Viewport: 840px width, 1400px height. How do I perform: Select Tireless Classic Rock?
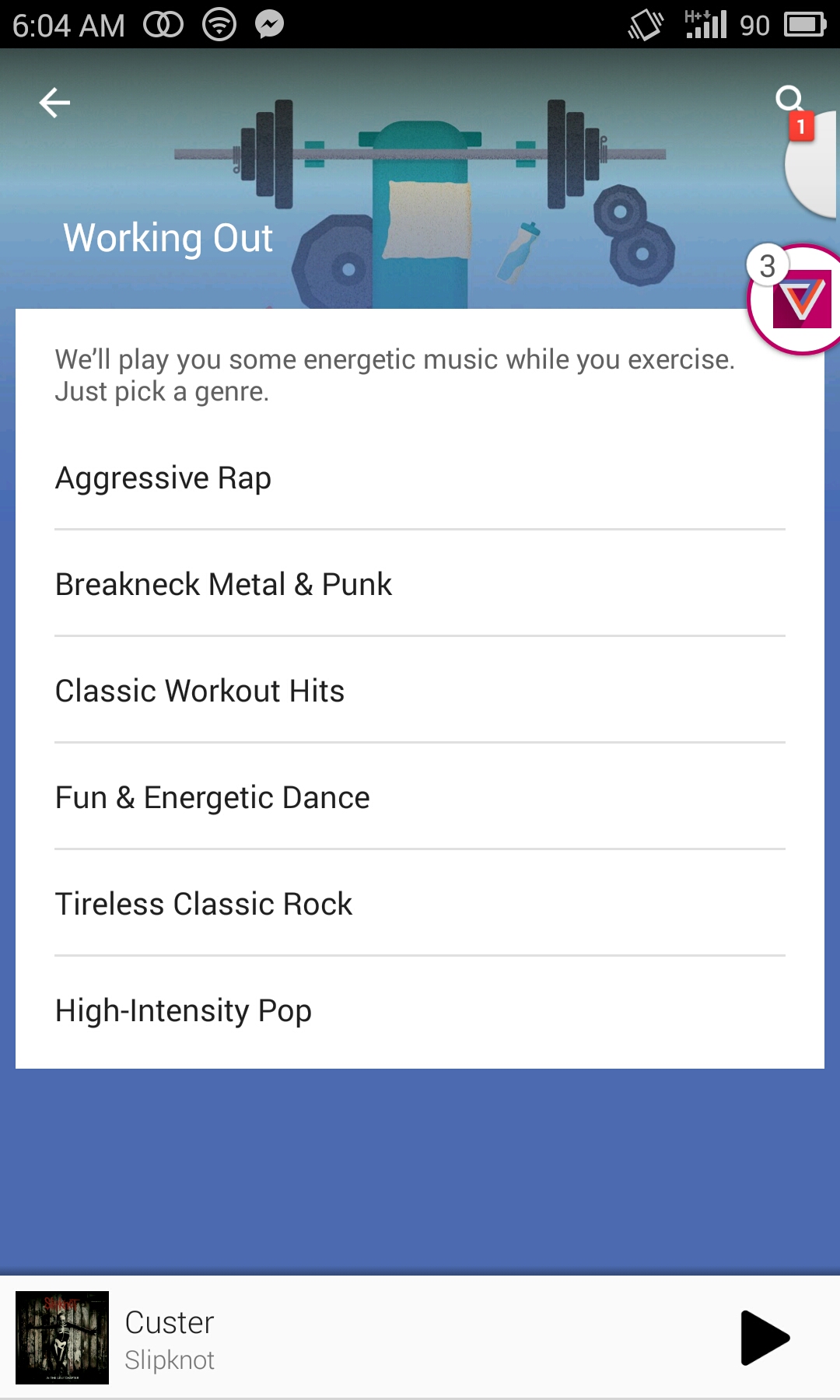(420, 904)
